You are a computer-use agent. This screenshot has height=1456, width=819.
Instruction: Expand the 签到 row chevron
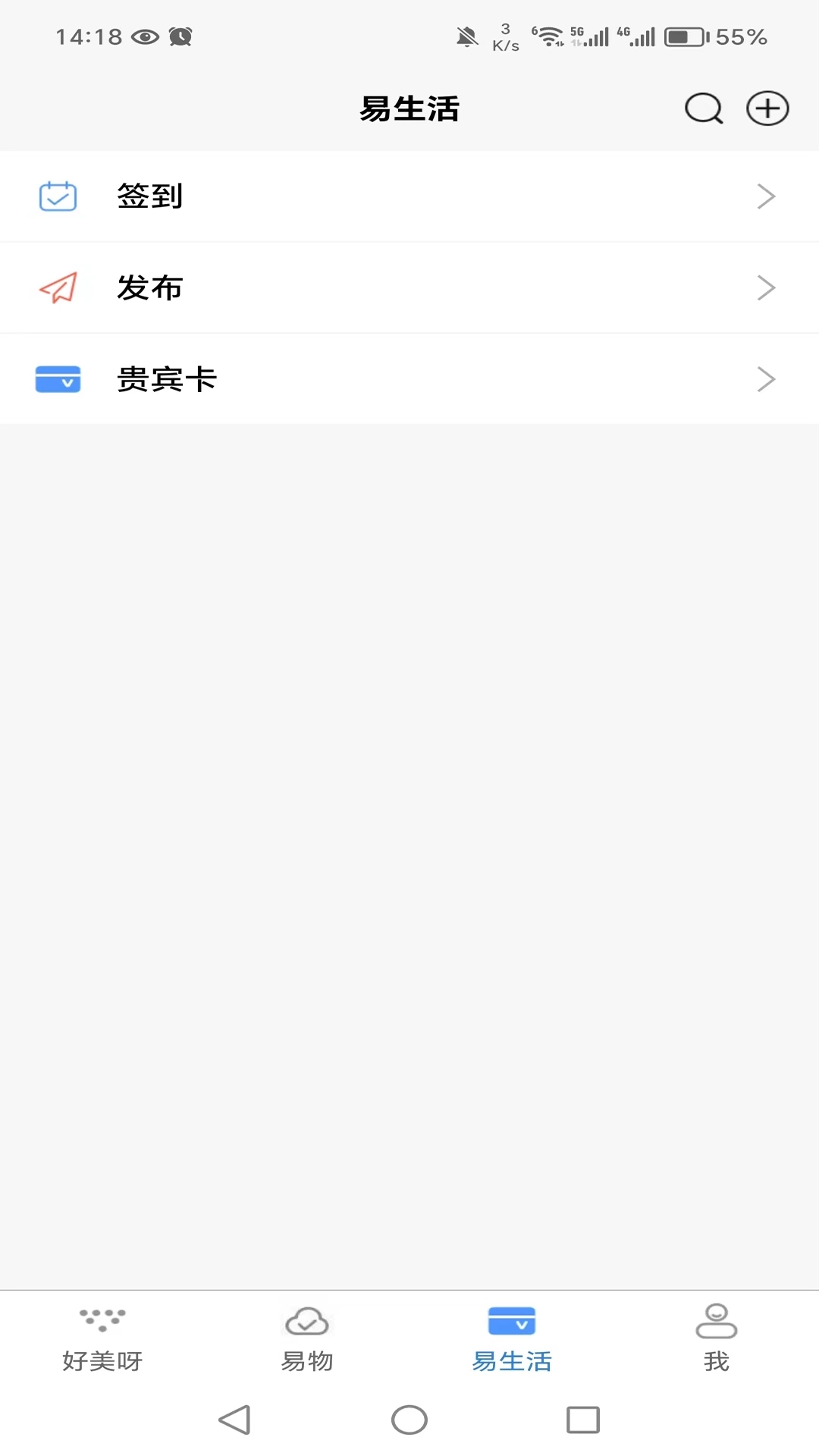766,196
